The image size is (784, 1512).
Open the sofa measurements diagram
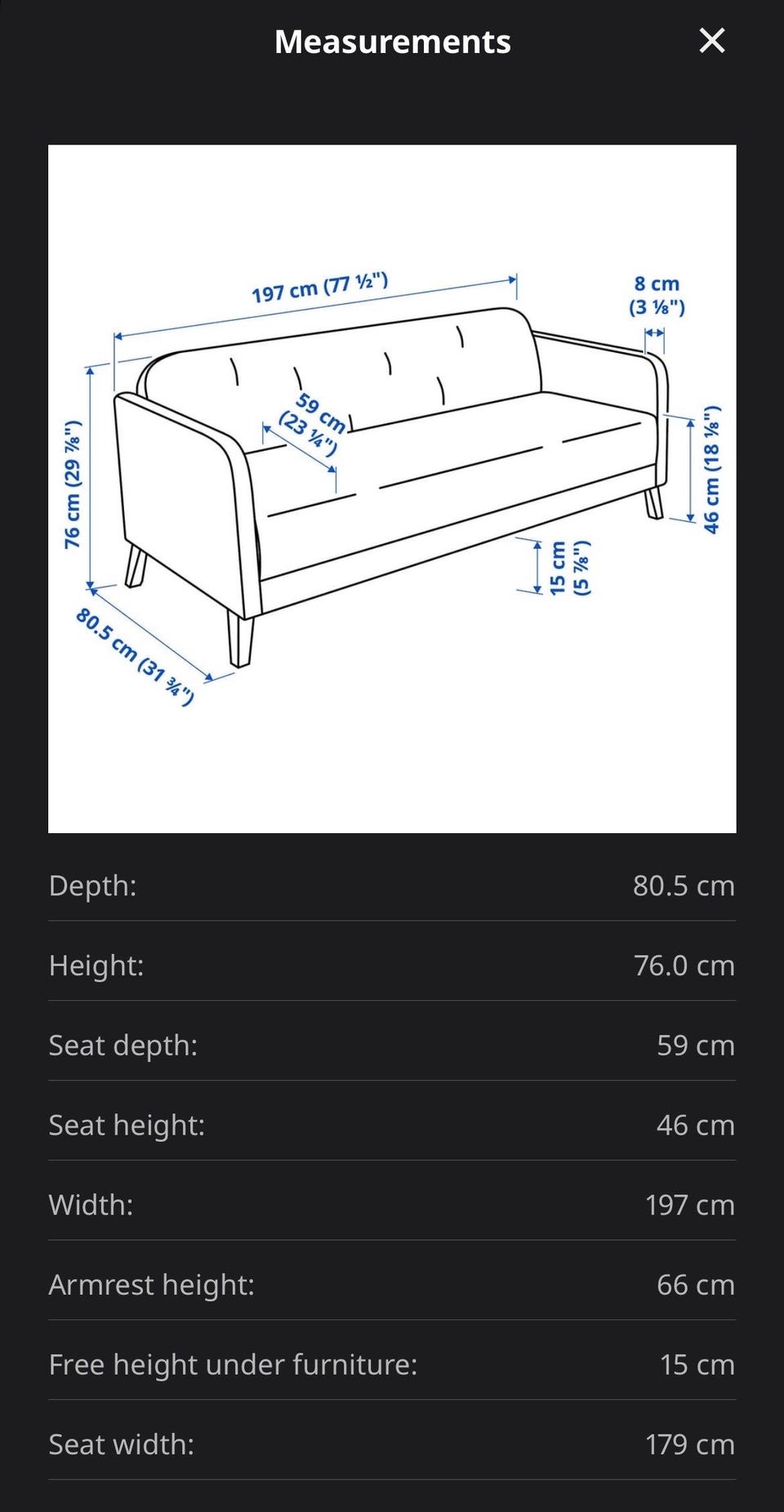pyautogui.click(x=392, y=488)
